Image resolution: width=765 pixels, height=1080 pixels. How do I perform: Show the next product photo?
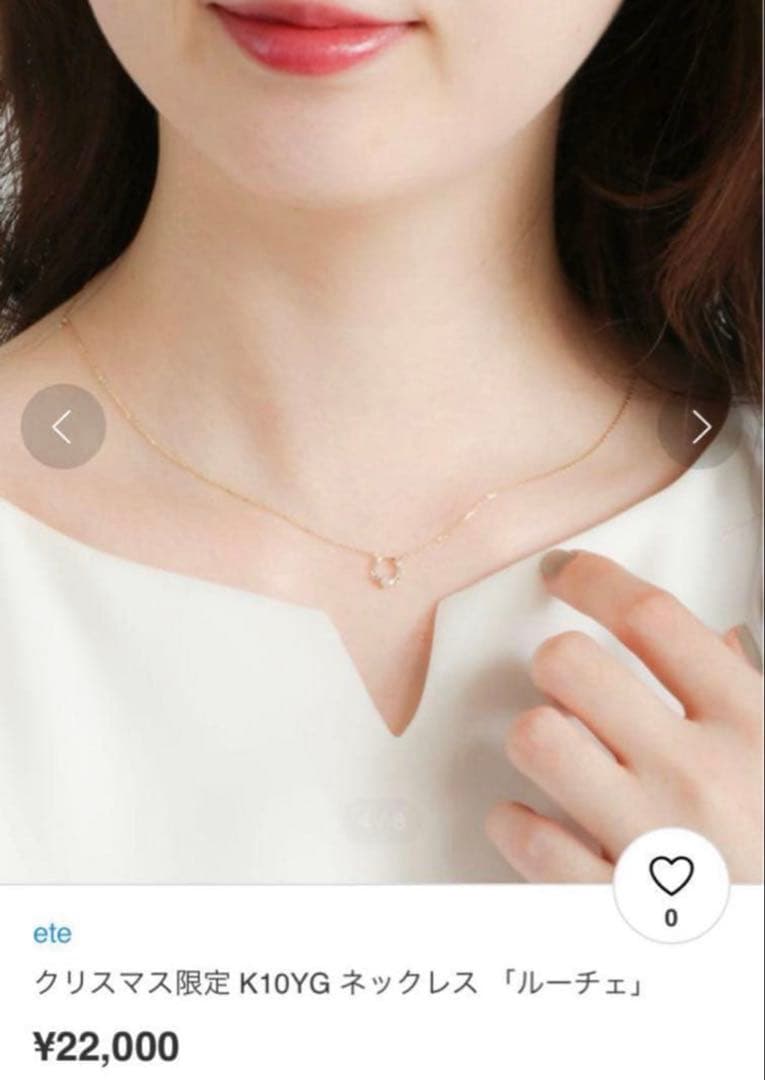pyautogui.click(x=701, y=427)
